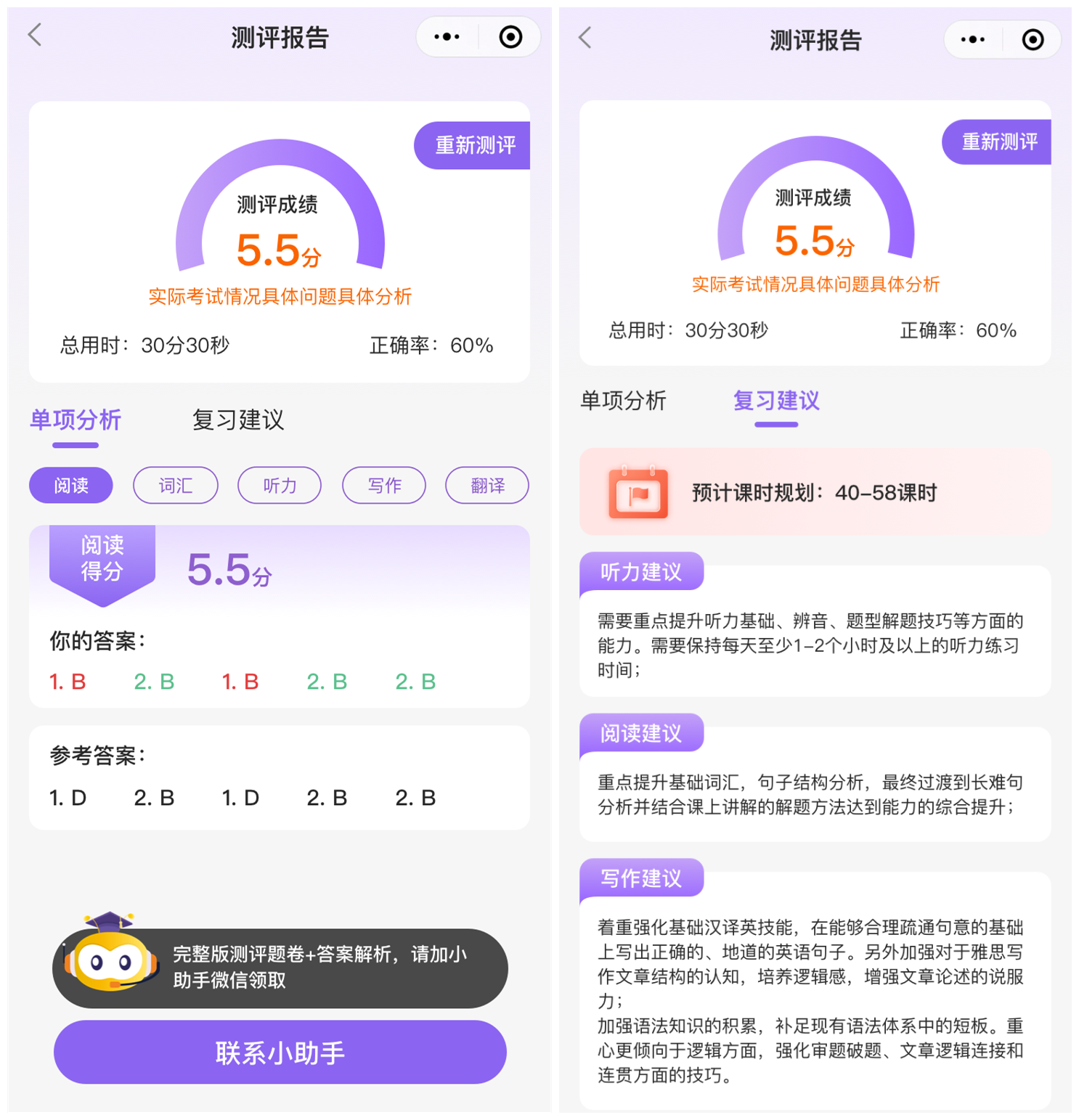Open the WeChat more options menu (three dots)

pos(447,36)
